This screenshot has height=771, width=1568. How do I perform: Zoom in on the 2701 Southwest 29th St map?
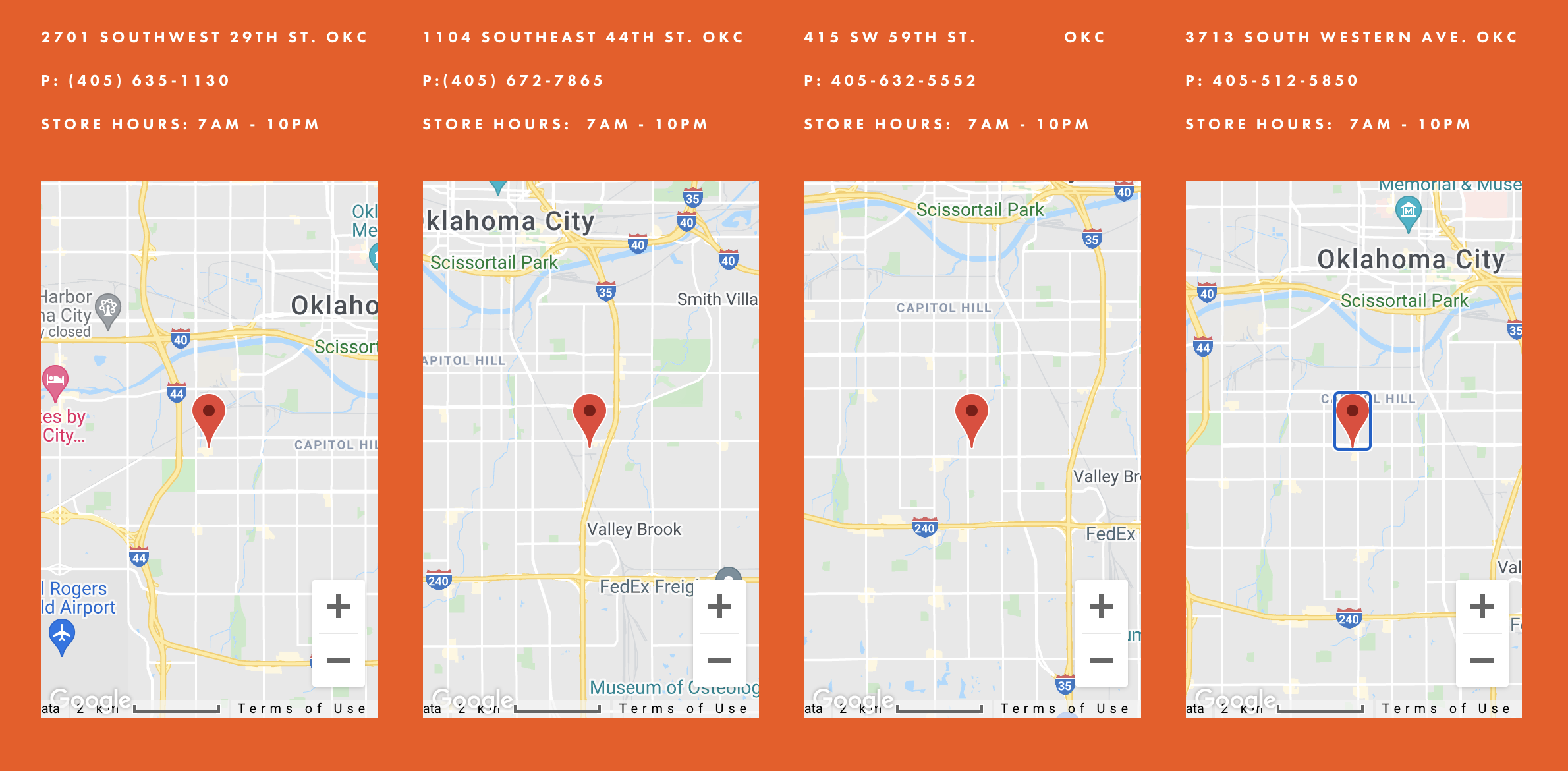pyautogui.click(x=338, y=606)
